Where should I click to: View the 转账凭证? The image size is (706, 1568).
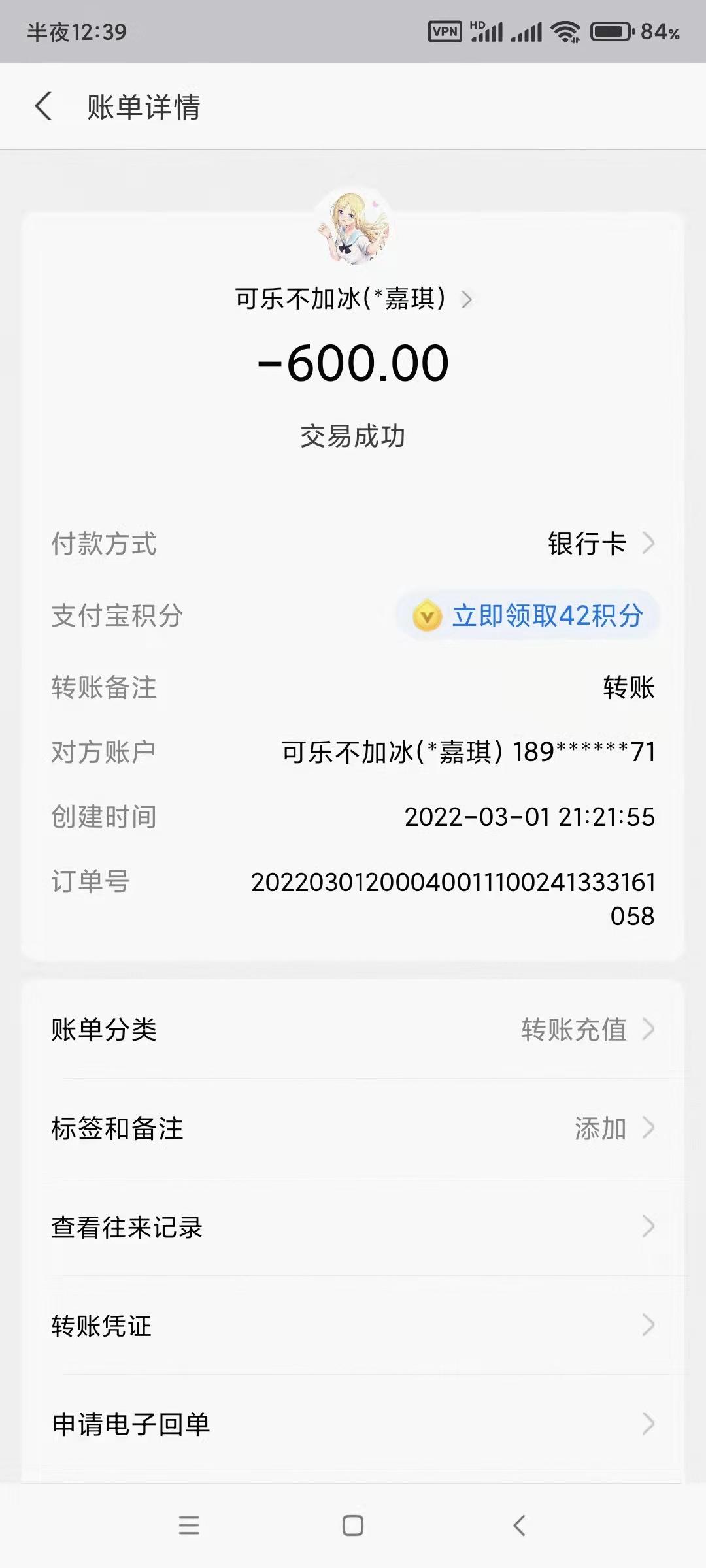point(353,1326)
